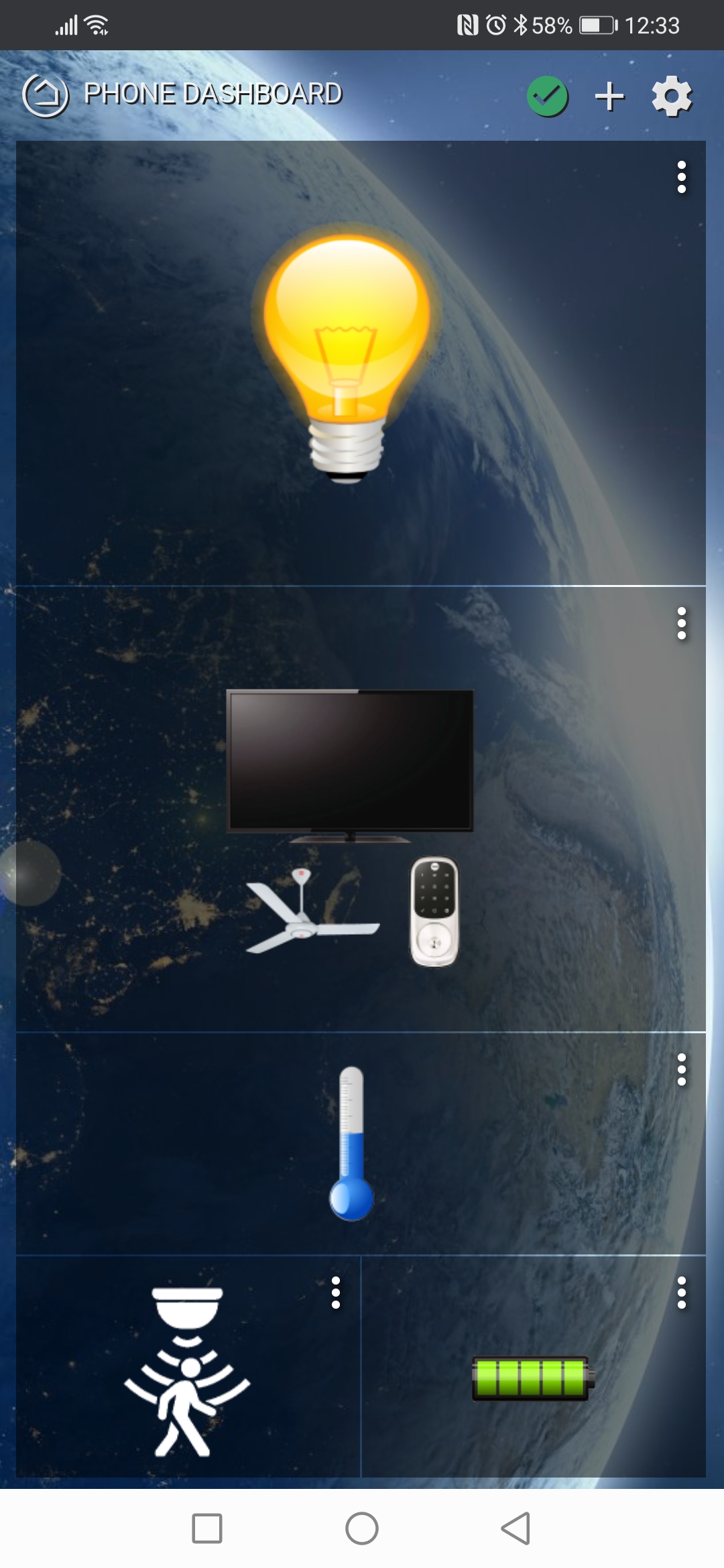Open the battery tile's three-dot menu

(x=682, y=1293)
